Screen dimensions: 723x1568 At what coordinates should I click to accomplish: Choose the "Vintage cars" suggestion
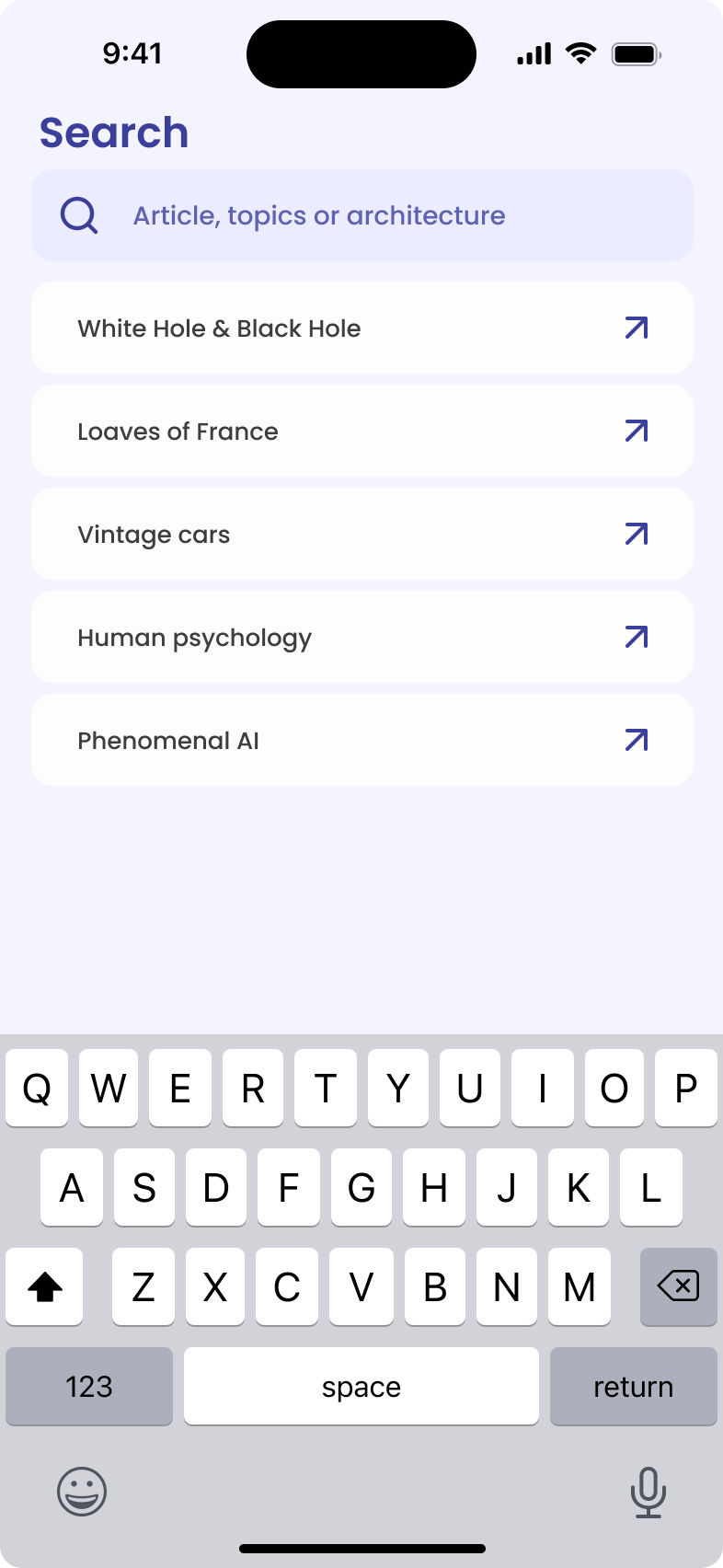pos(276,534)
